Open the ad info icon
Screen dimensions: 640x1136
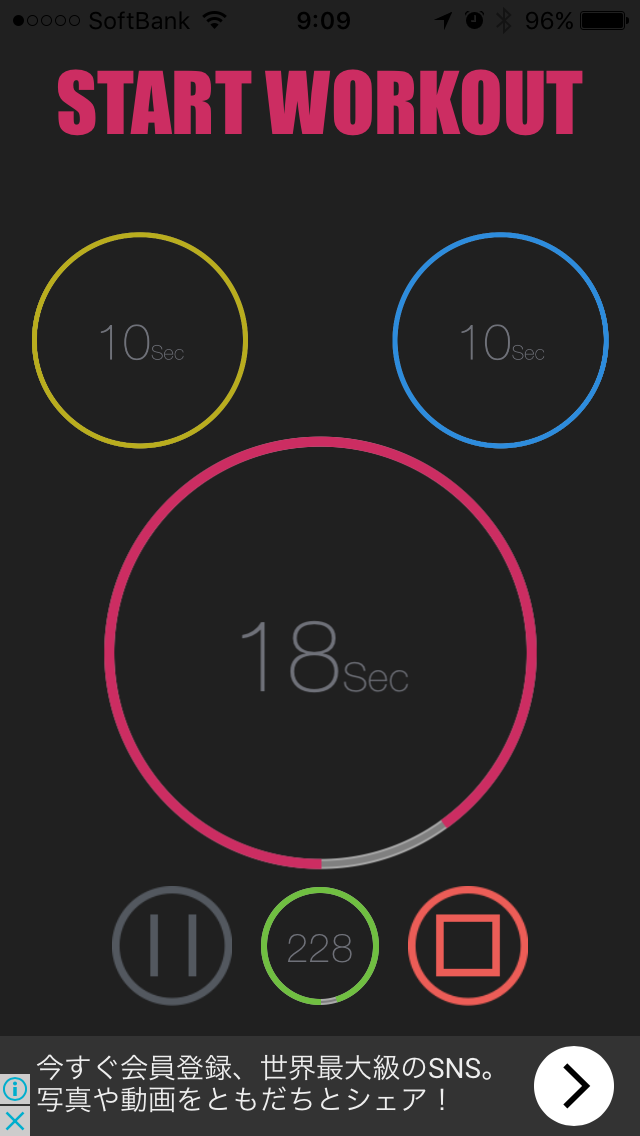(14, 1089)
